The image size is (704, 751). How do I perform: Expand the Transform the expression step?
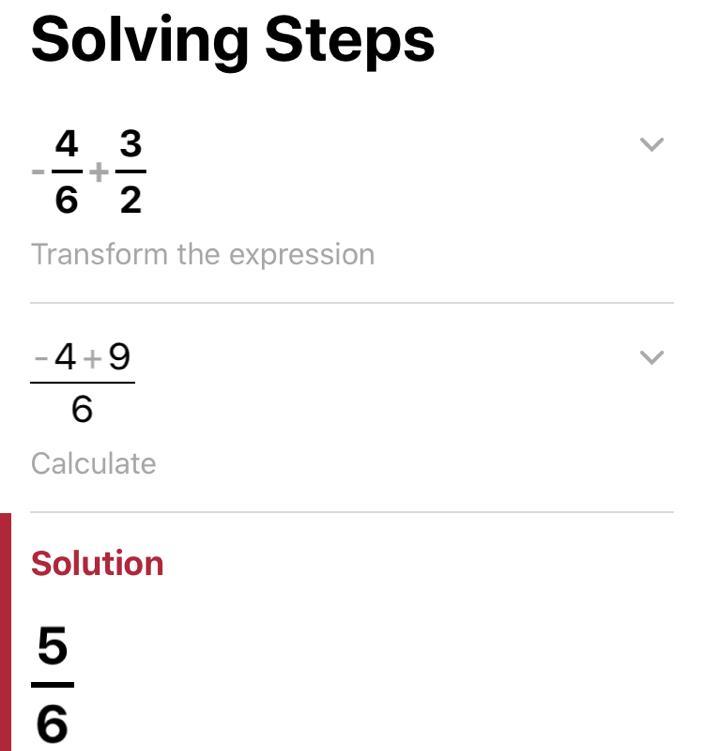(651, 145)
